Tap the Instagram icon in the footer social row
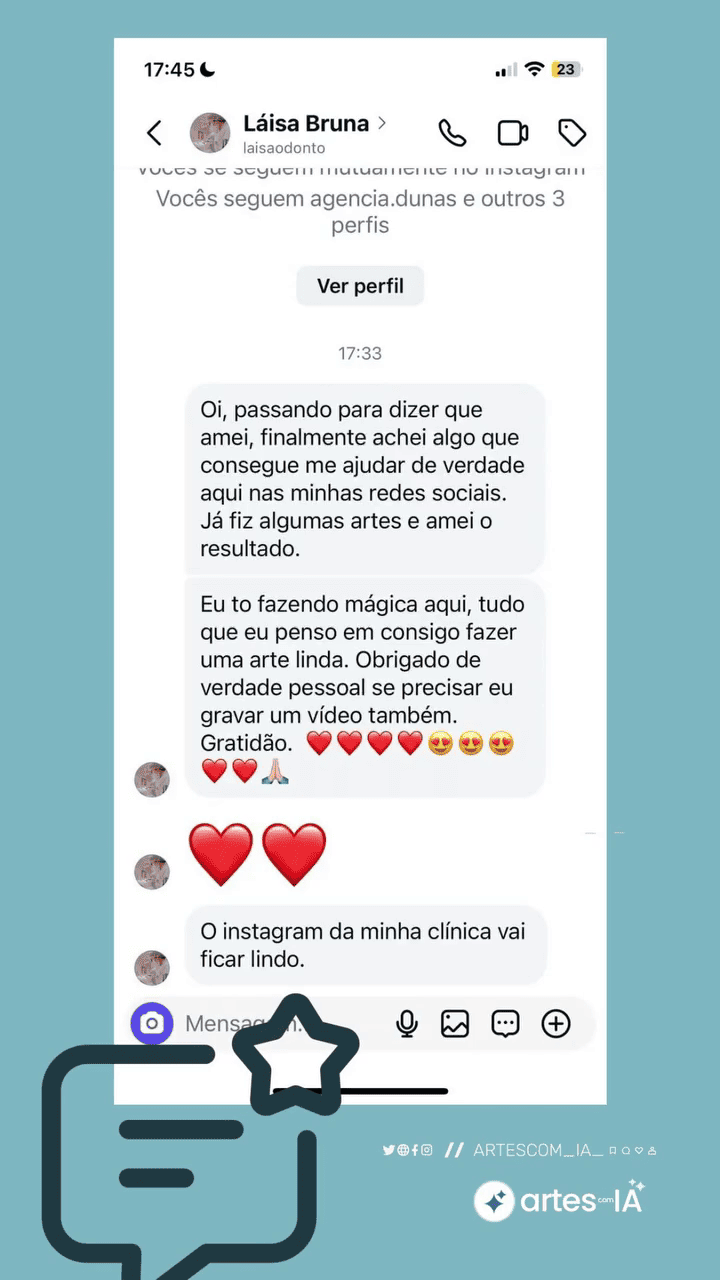720x1280 pixels. 426,1149
